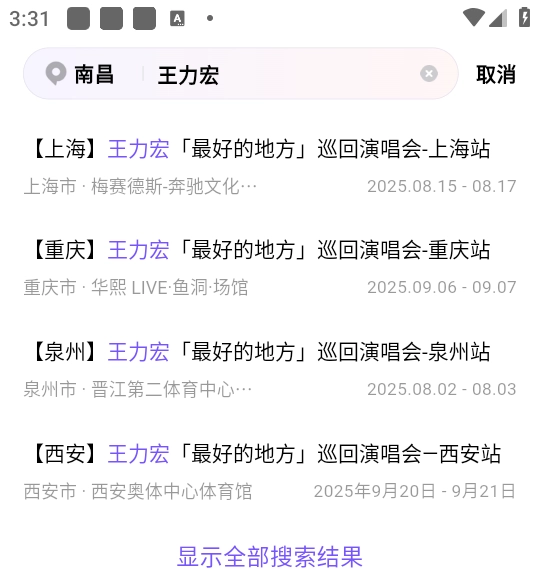Change the city from 南昌
540x576 pixels.
point(80,74)
